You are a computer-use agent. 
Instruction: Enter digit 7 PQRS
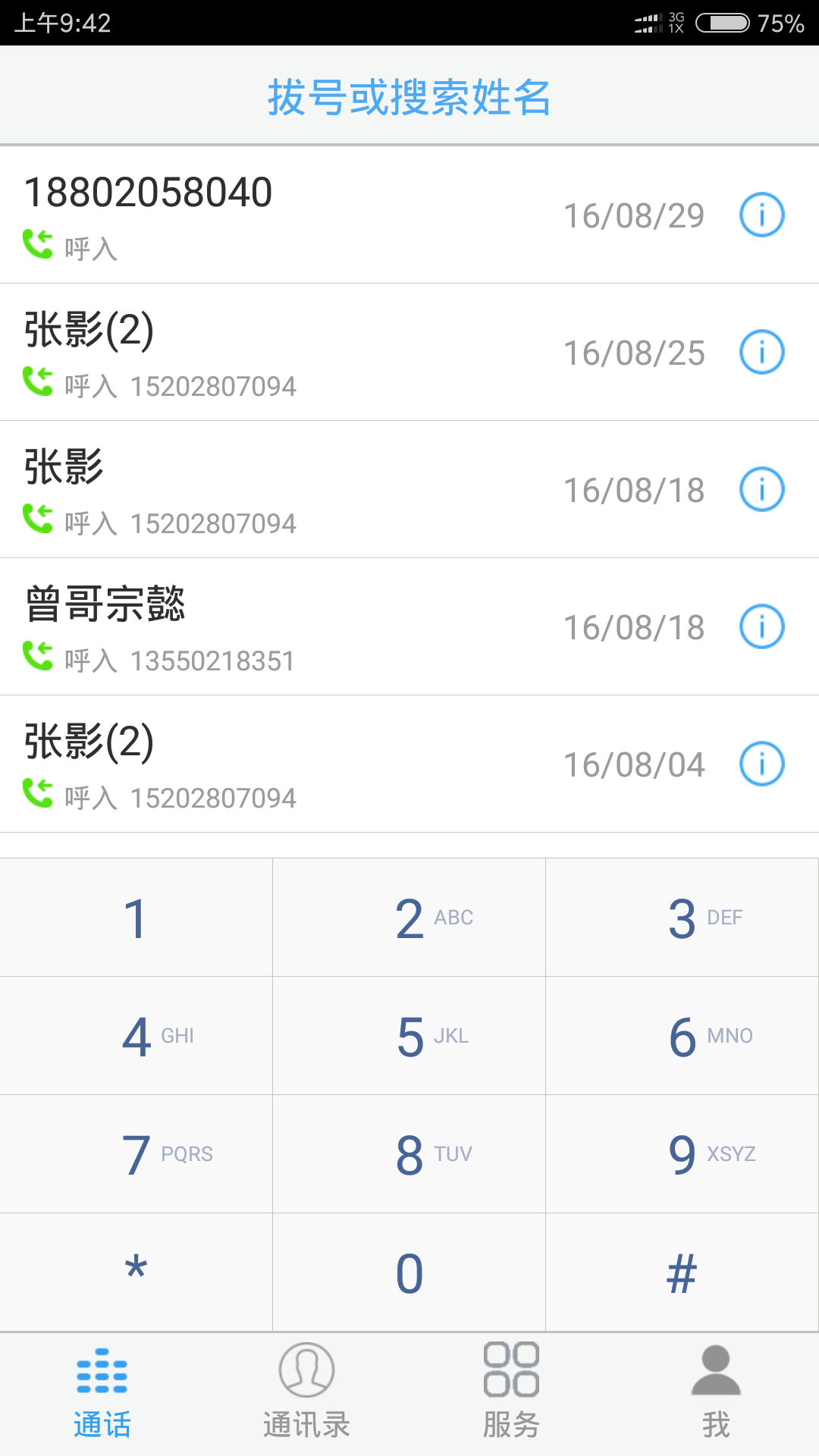pyautogui.click(x=136, y=1154)
